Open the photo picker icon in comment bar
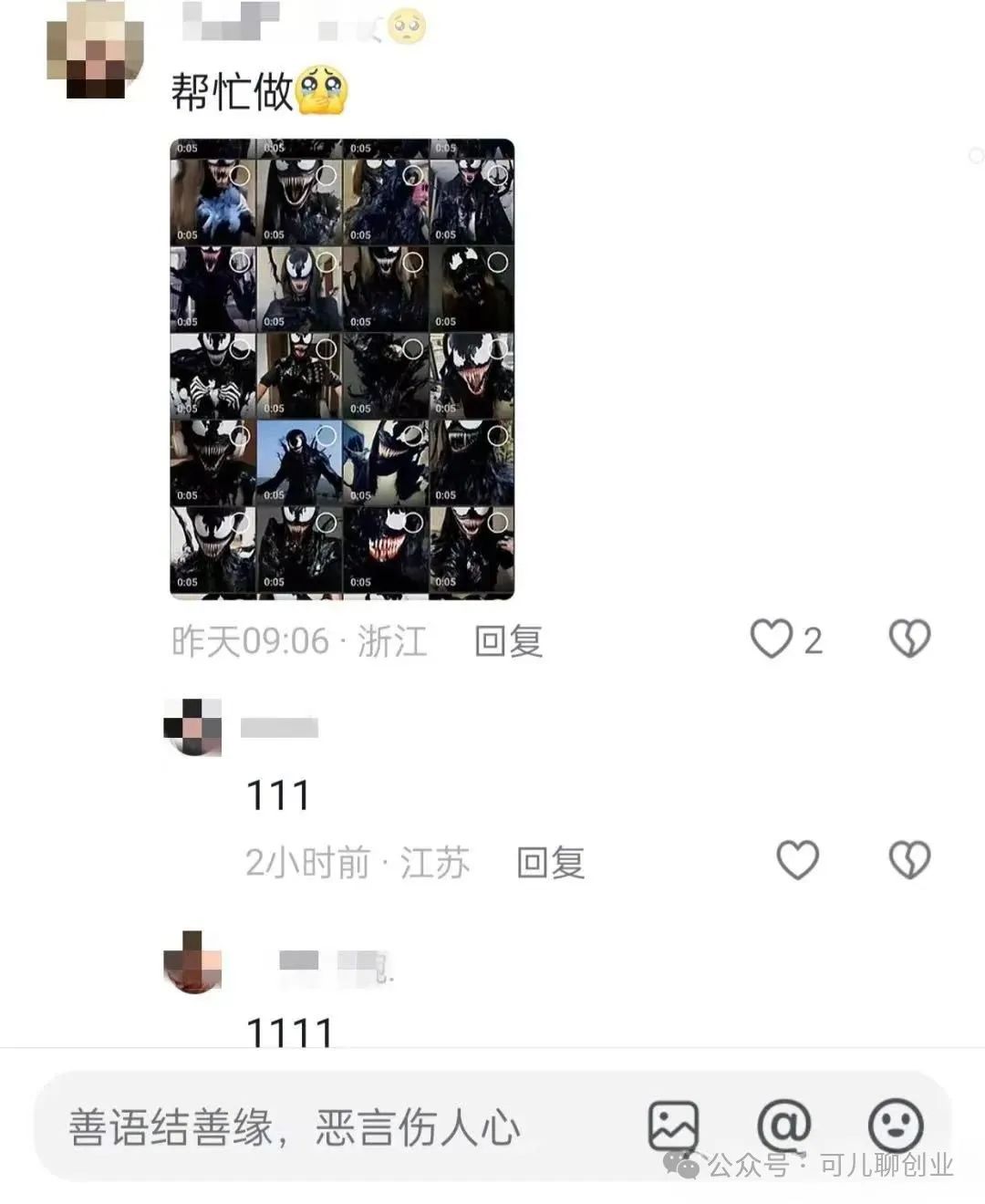Screen dimensions: 985x1204 [673, 1126]
